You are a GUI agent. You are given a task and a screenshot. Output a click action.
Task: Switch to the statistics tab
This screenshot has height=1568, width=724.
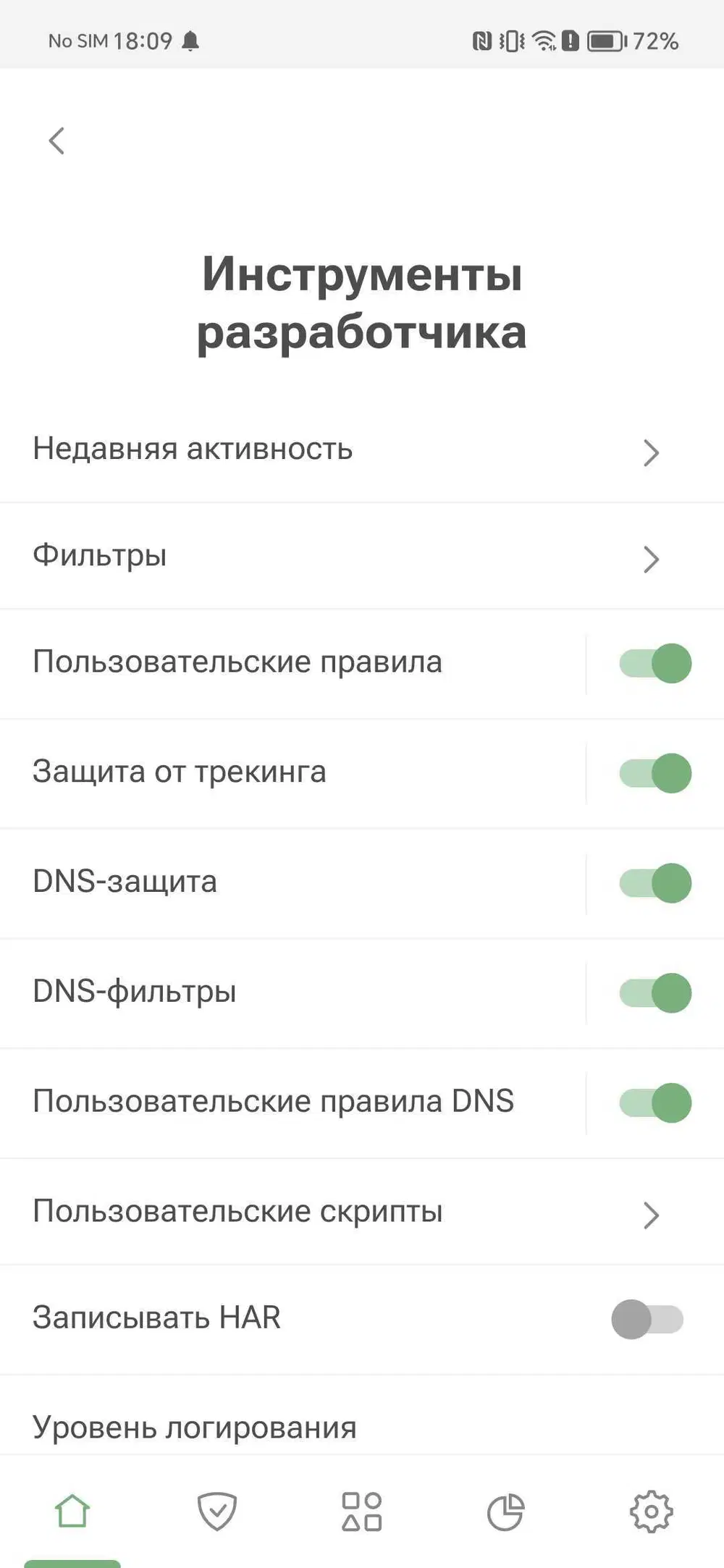[x=505, y=1512]
